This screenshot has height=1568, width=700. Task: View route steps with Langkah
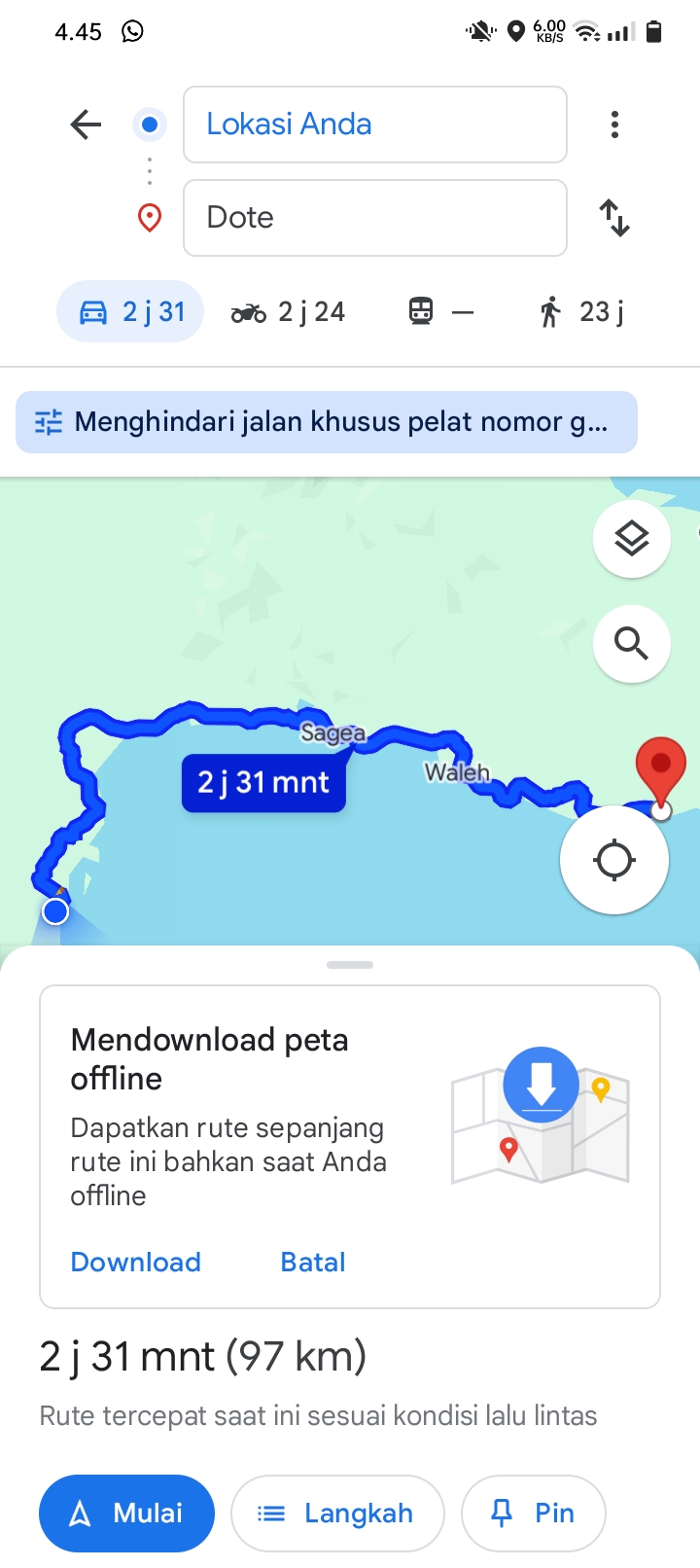click(x=337, y=1513)
